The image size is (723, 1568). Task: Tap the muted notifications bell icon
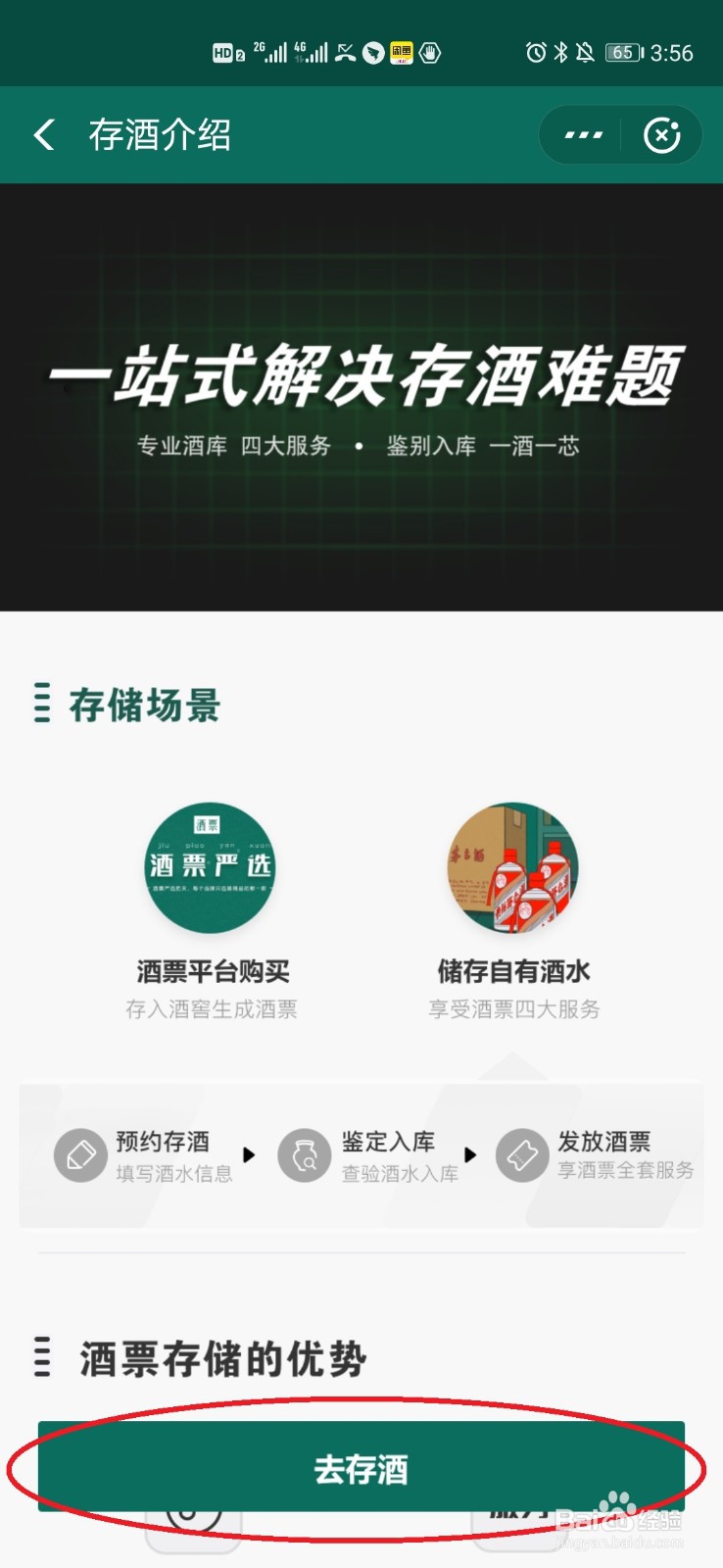pyautogui.click(x=585, y=53)
